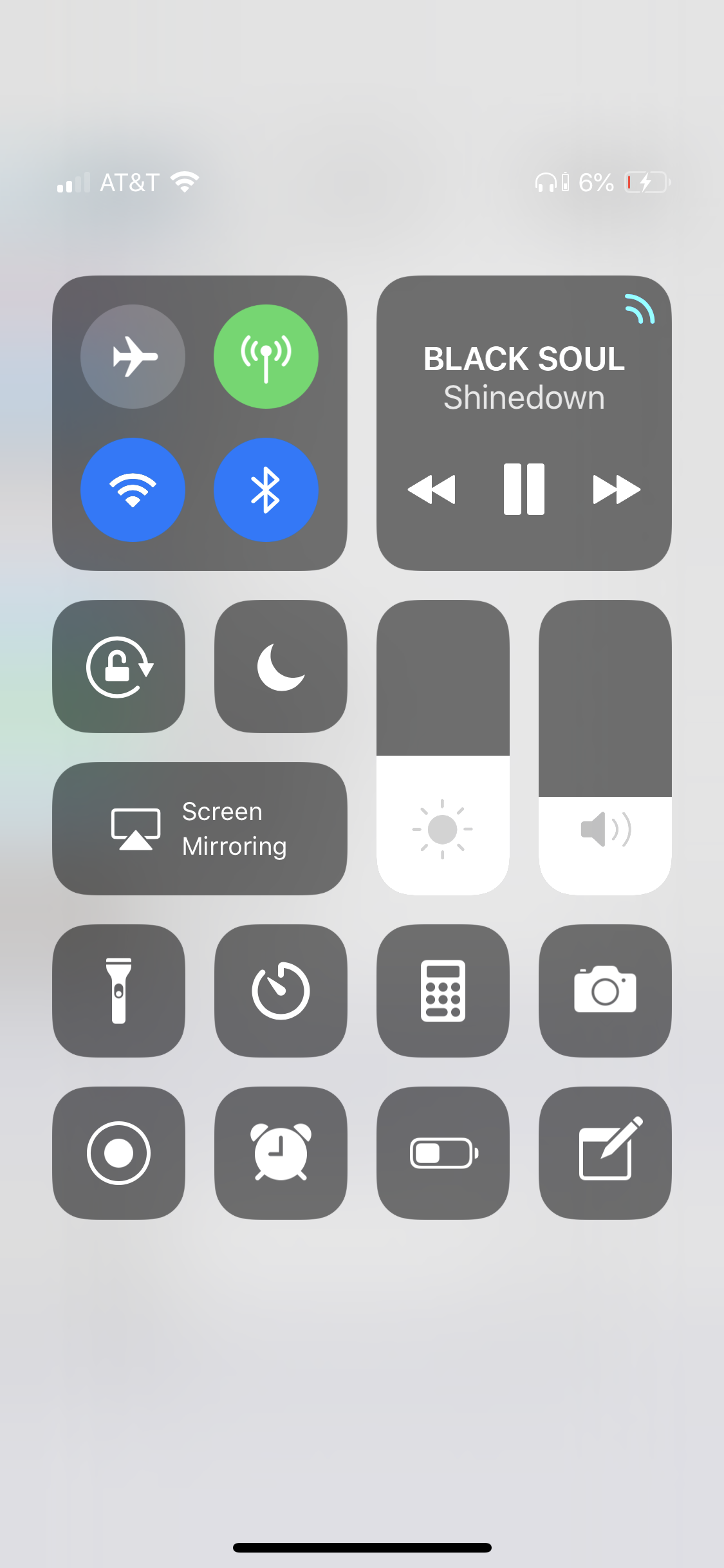Turn off Bluetooth
This screenshot has height=1568, width=724.
[x=266, y=490]
